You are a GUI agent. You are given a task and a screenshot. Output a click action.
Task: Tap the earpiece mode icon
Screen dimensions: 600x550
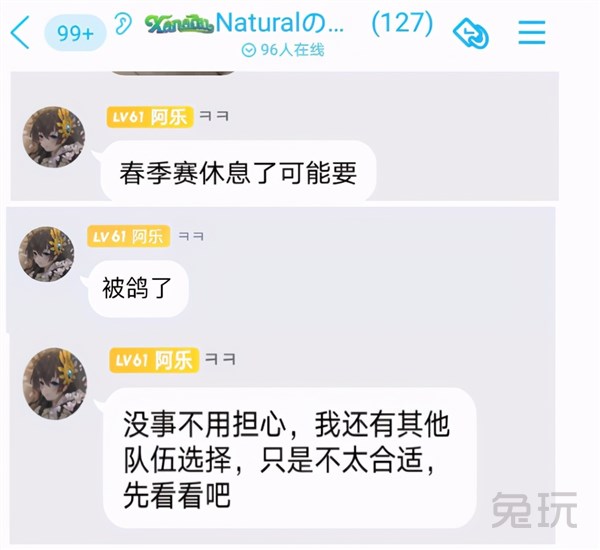pos(123,25)
